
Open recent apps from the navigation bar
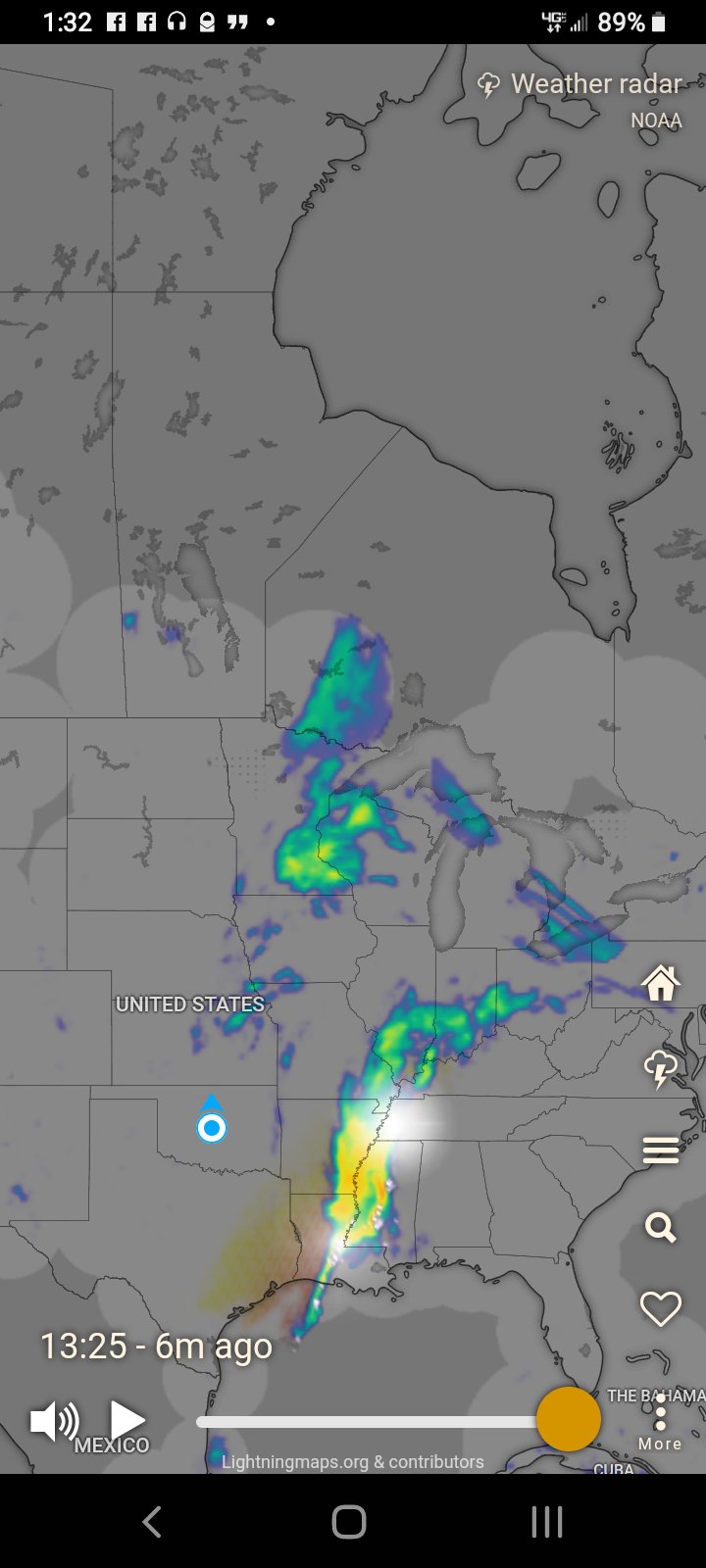tap(546, 1522)
